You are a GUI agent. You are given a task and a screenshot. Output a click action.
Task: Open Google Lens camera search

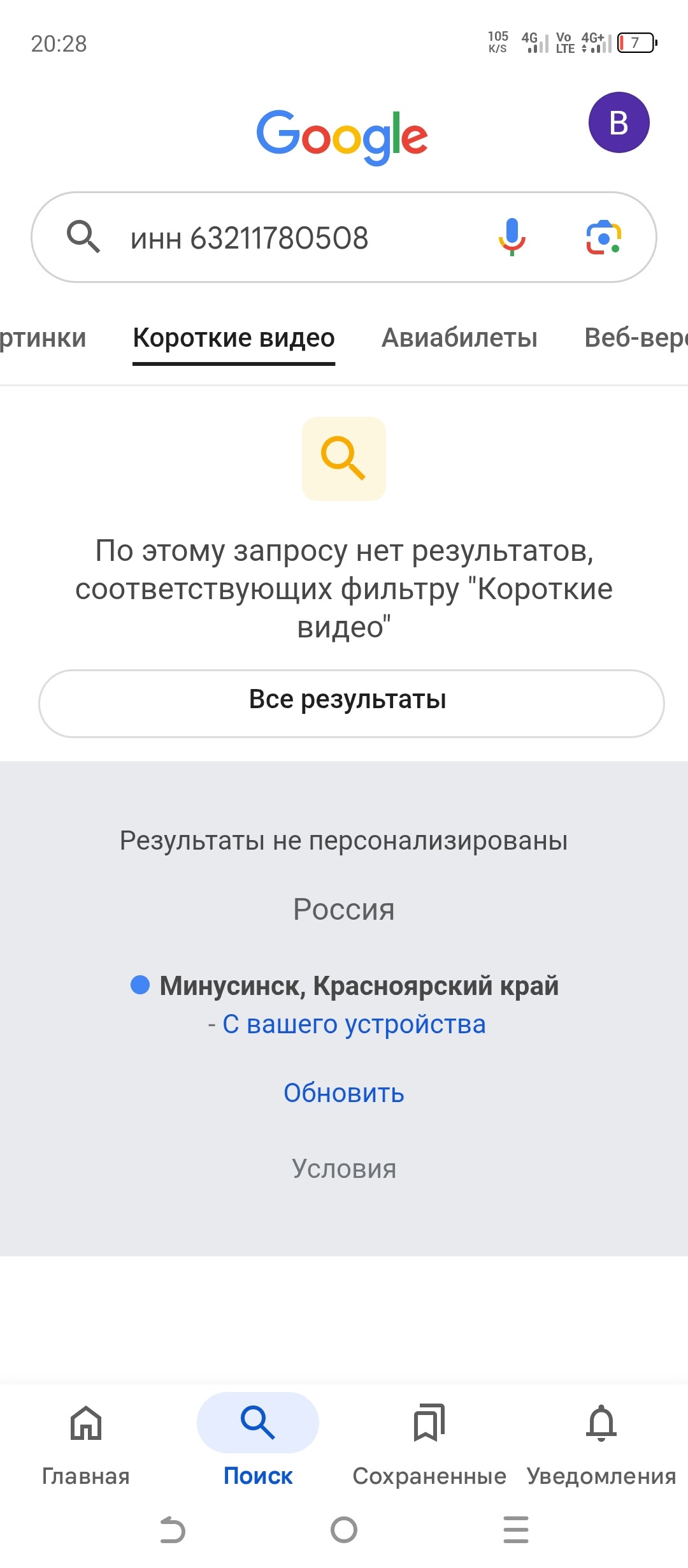[x=603, y=238]
